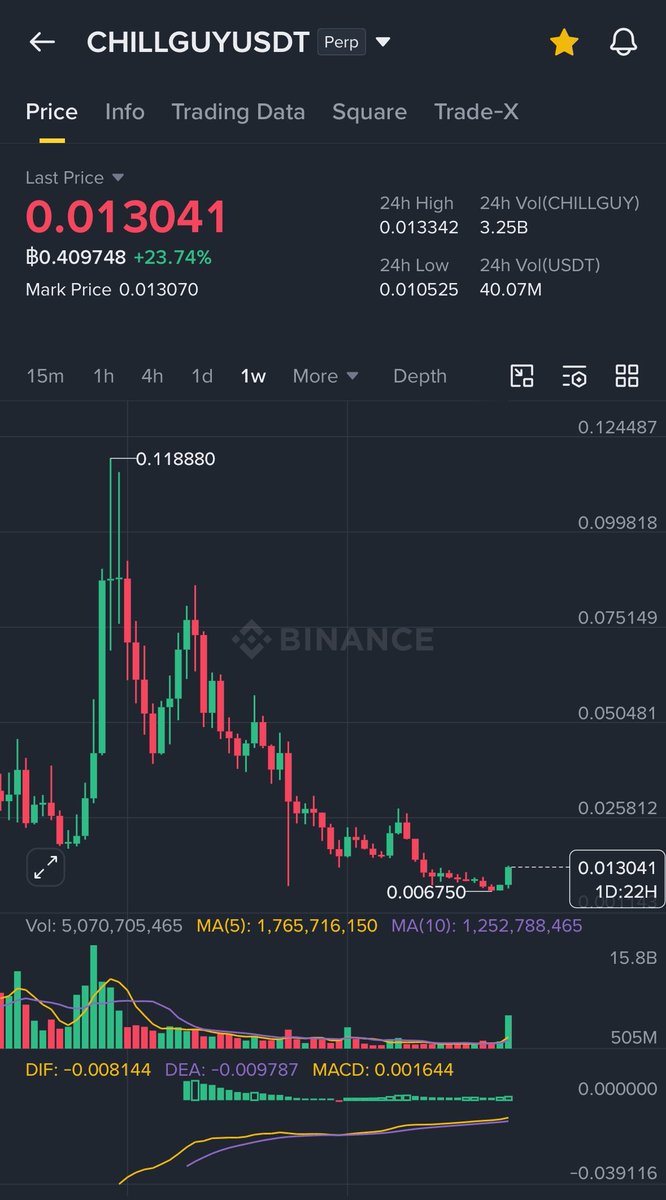Image resolution: width=666 pixels, height=1200 pixels.
Task: Expand the chart to full screen
Action: click(45, 867)
